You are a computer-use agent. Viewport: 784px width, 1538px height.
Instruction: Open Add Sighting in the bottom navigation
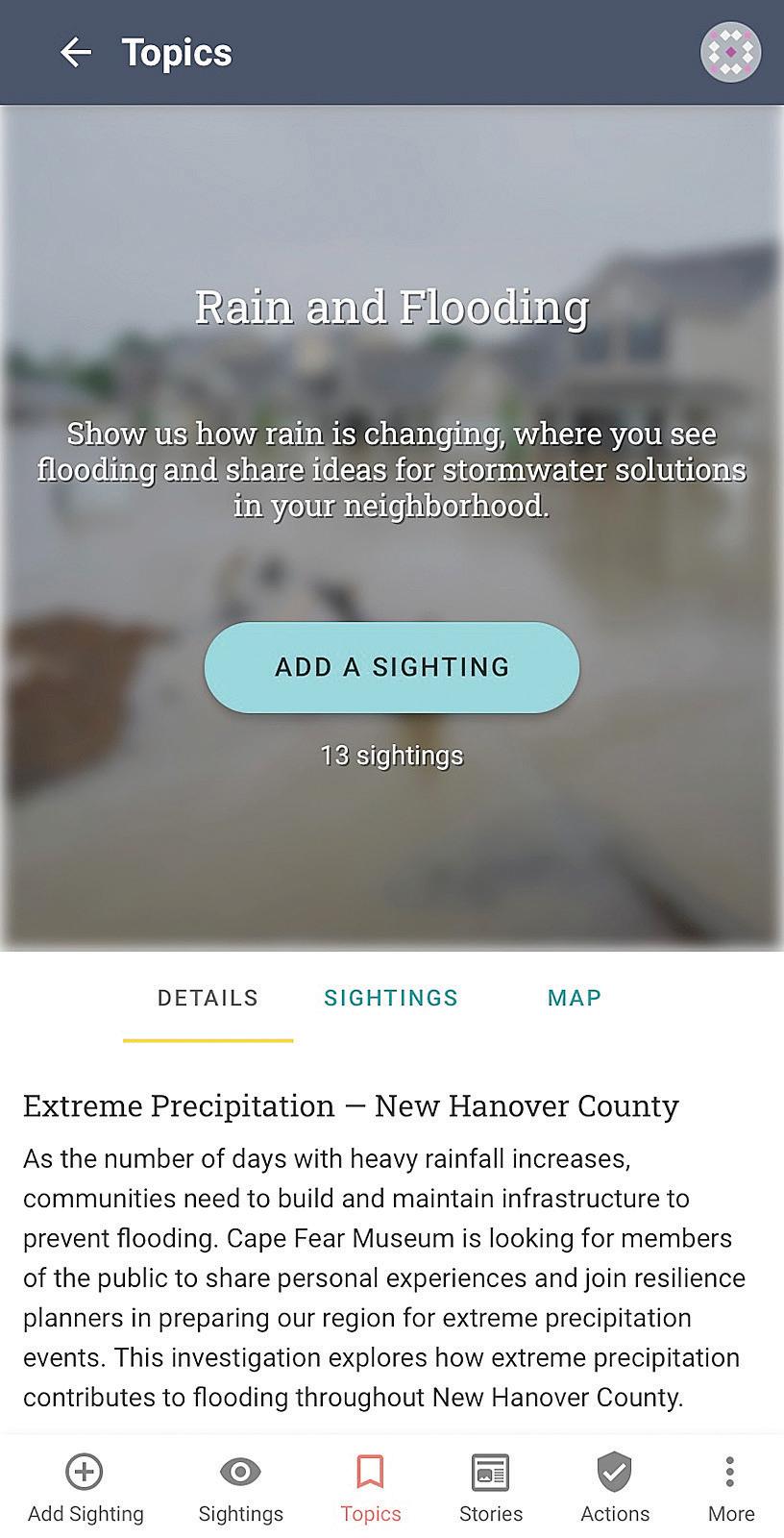tap(86, 1488)
